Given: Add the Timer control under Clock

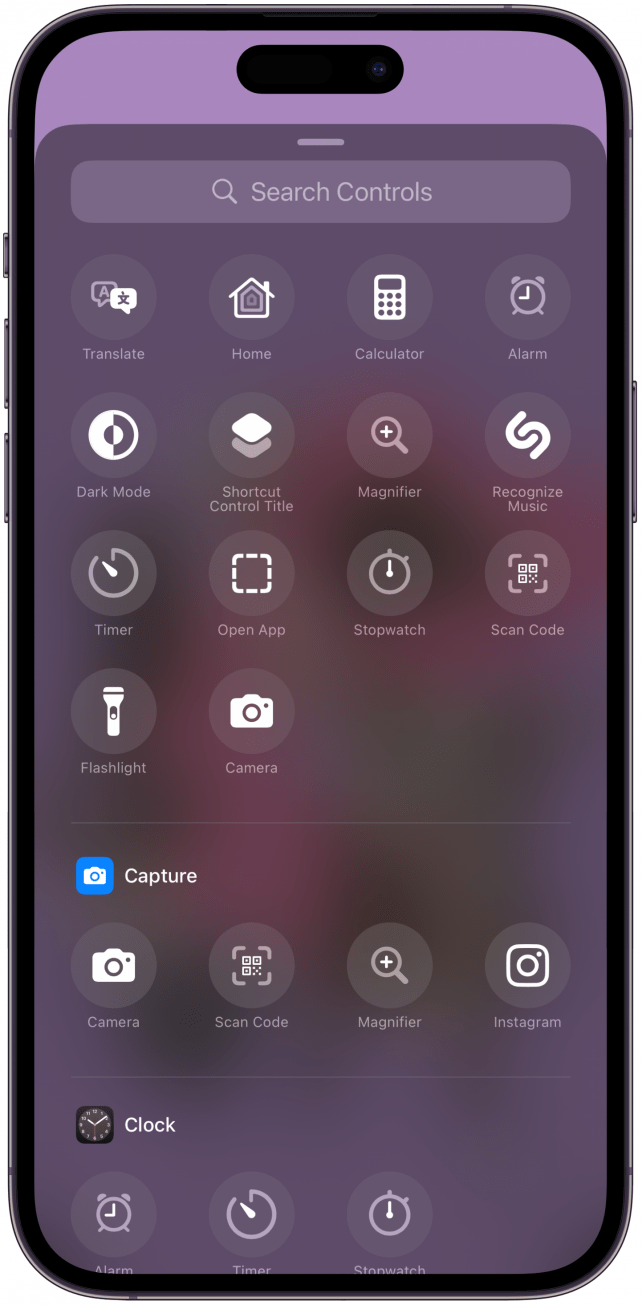Looking at the screenshot, I should coord(252,1214).
